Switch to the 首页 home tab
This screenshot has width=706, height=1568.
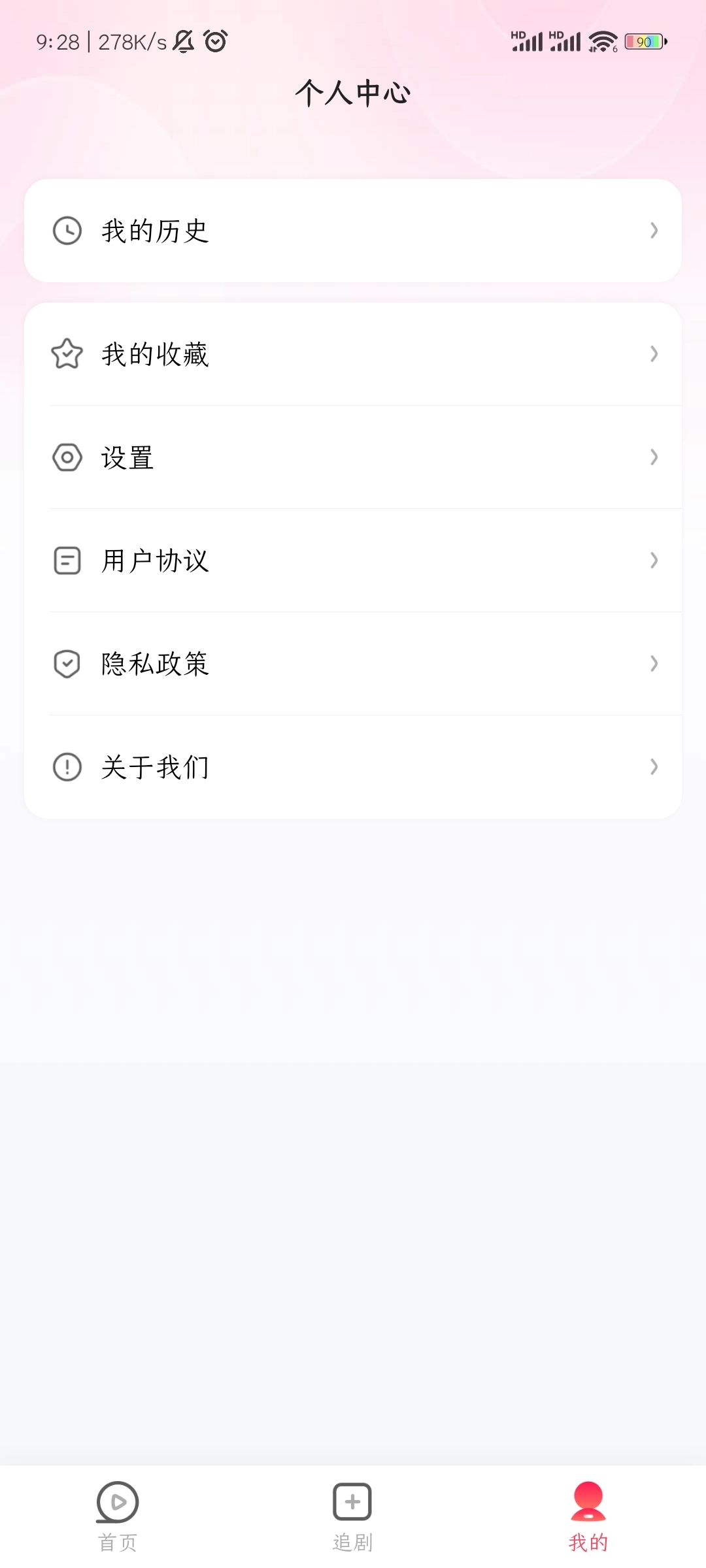tap(118, 1516)
